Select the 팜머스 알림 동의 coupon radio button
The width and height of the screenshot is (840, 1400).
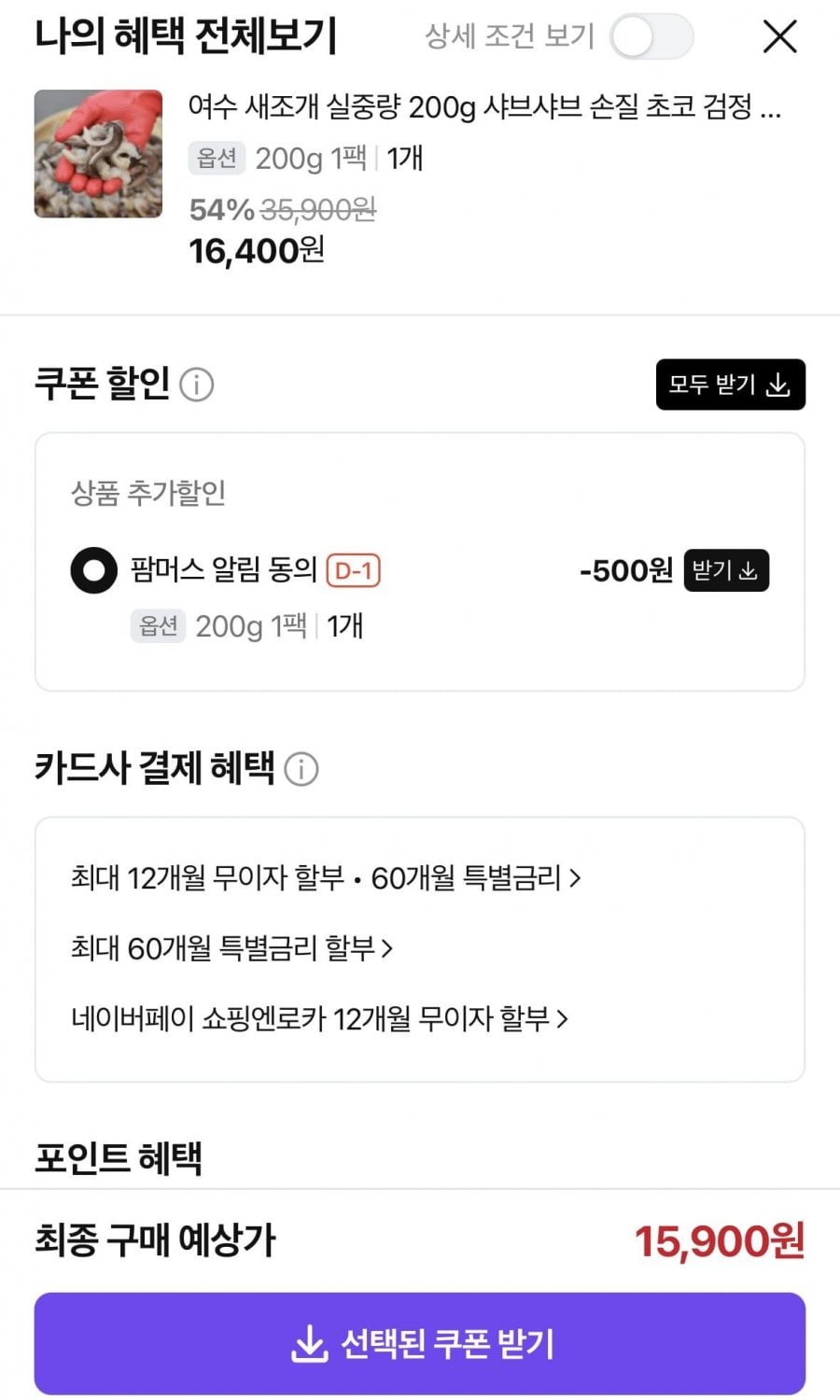coord(93,569)
